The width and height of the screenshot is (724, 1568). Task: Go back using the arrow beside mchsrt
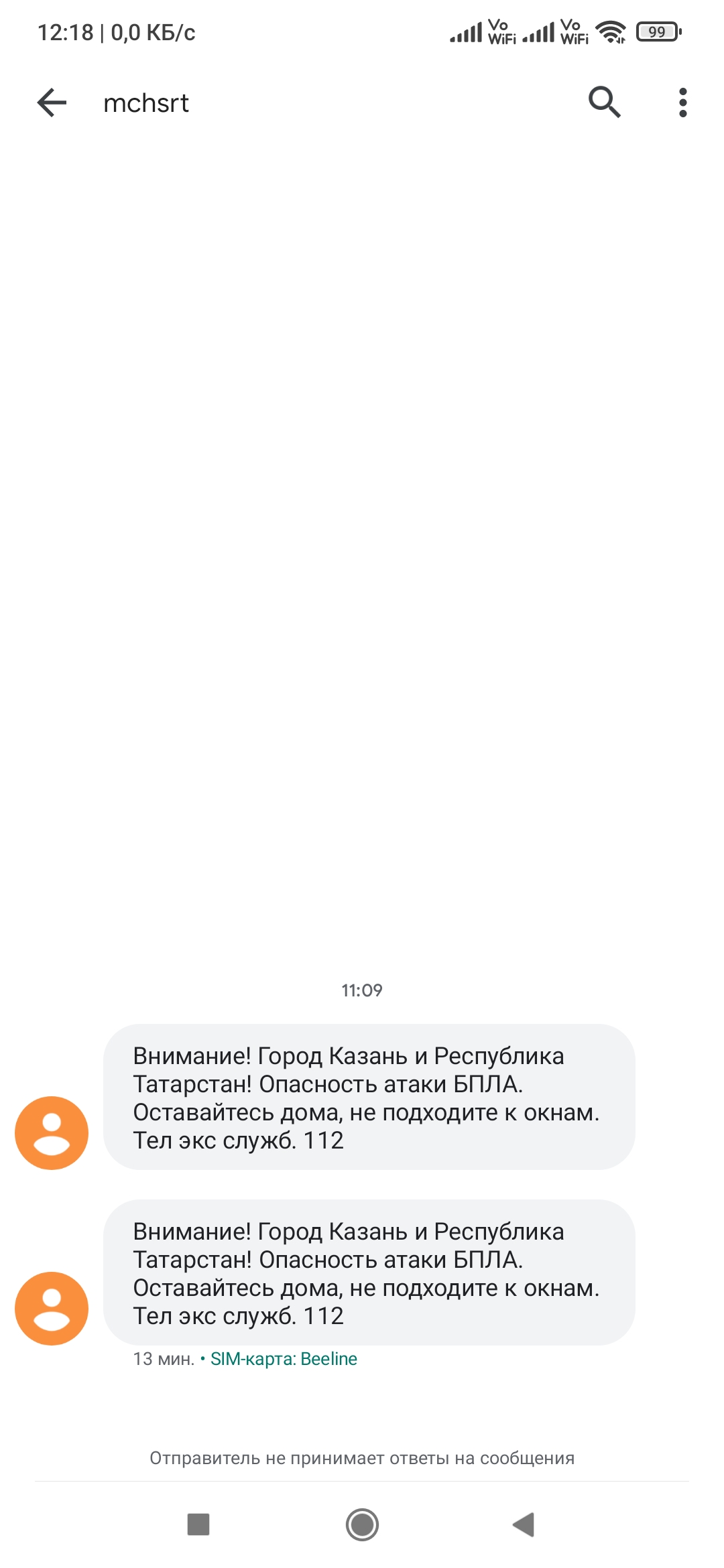(x=52, y=103)
